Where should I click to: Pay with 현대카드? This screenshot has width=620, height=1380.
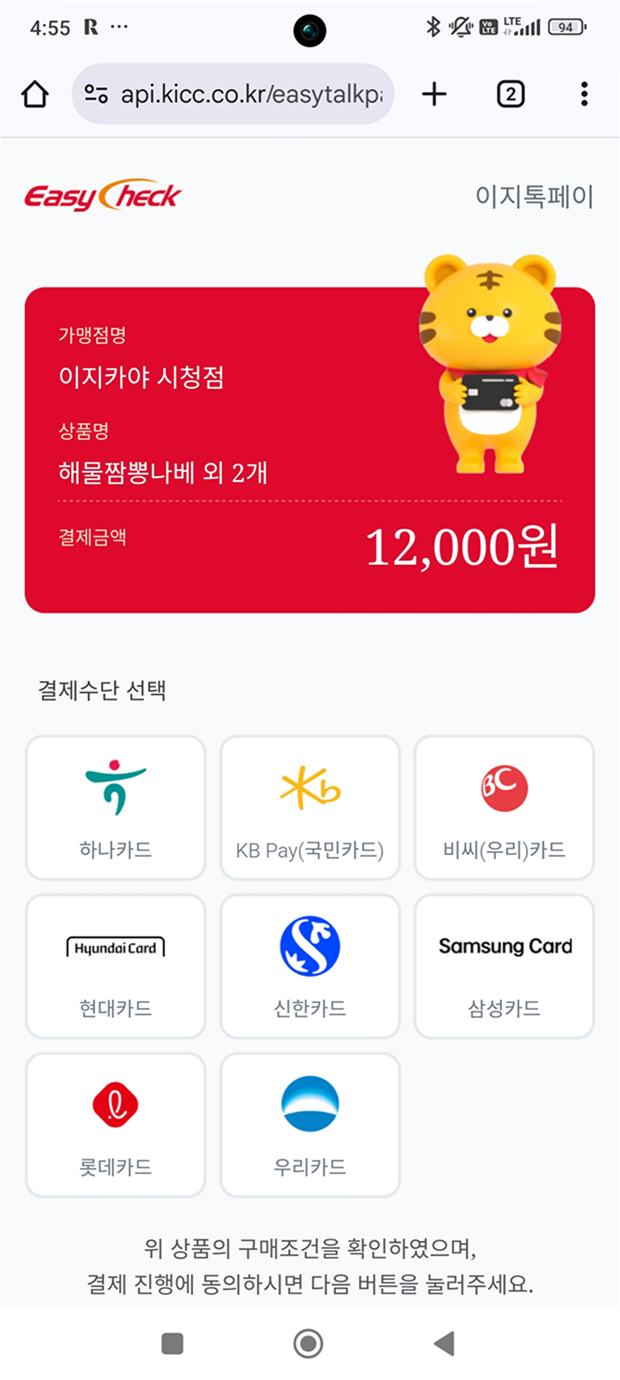pos(115,966)
